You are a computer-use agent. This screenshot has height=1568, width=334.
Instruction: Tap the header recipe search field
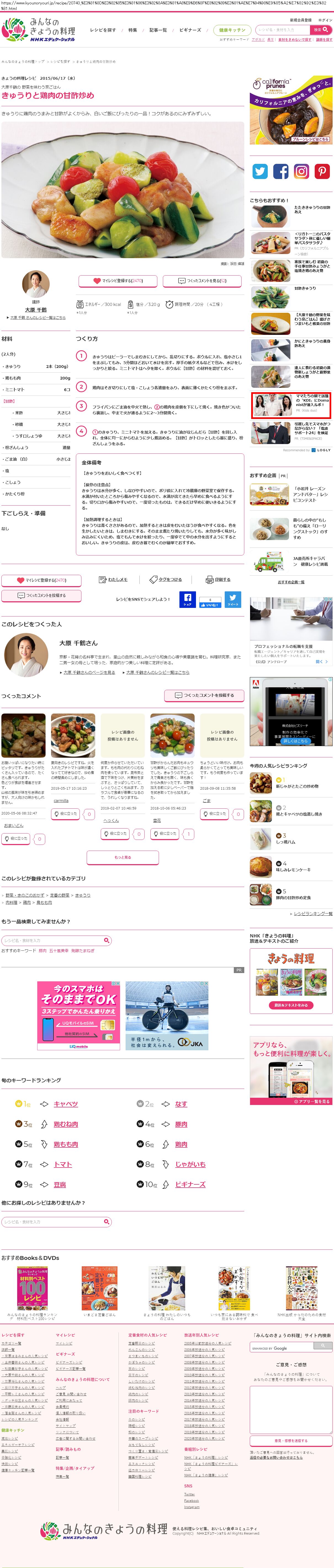pos(282,29)
